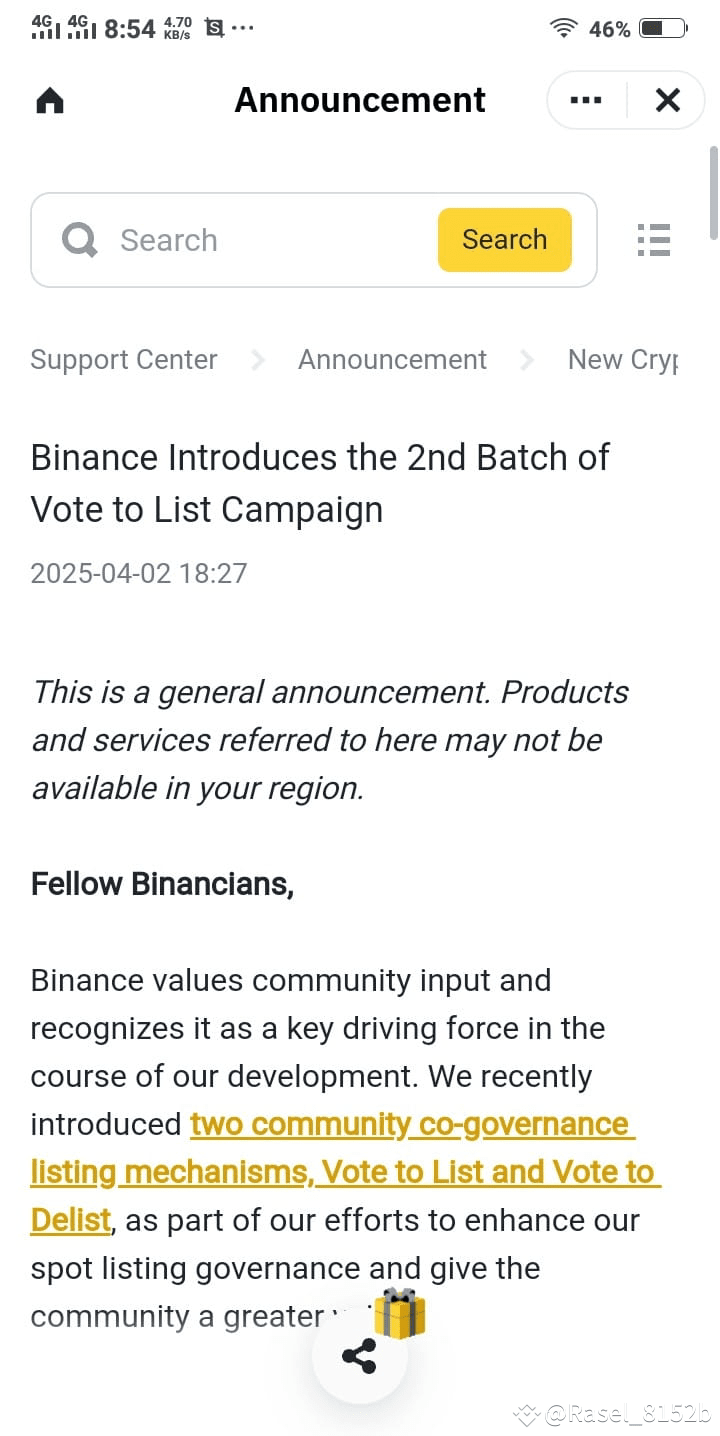Open the New Crypto breadcrumb entry
Viewport: 720px width, 1436px height.
pyautogui.click(x=625, y=359)
